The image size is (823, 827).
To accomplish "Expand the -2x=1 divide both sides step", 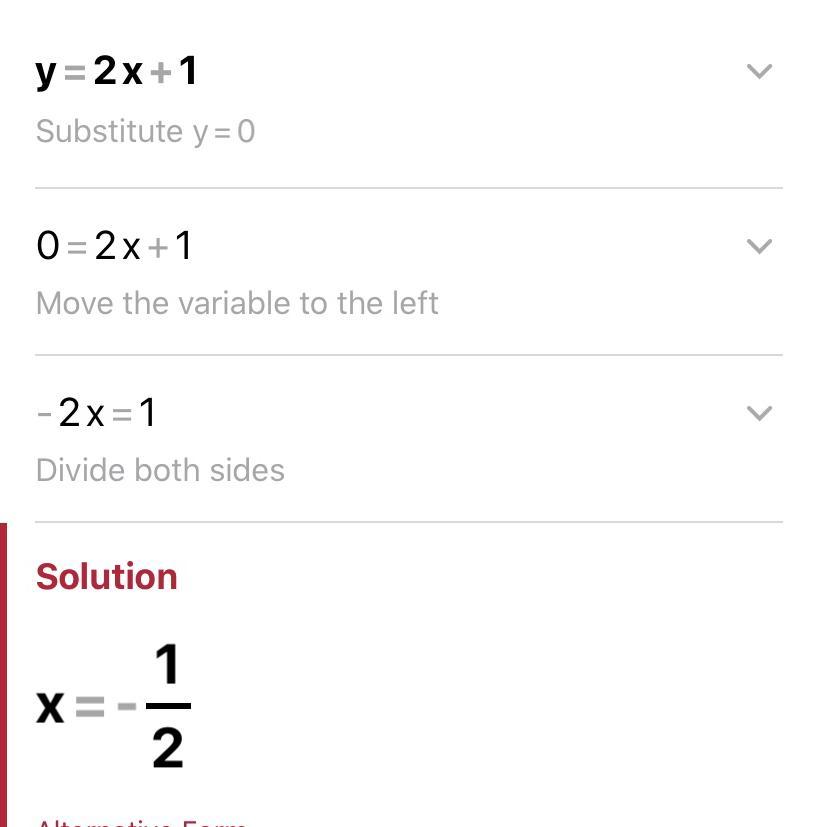I will 759,413.
